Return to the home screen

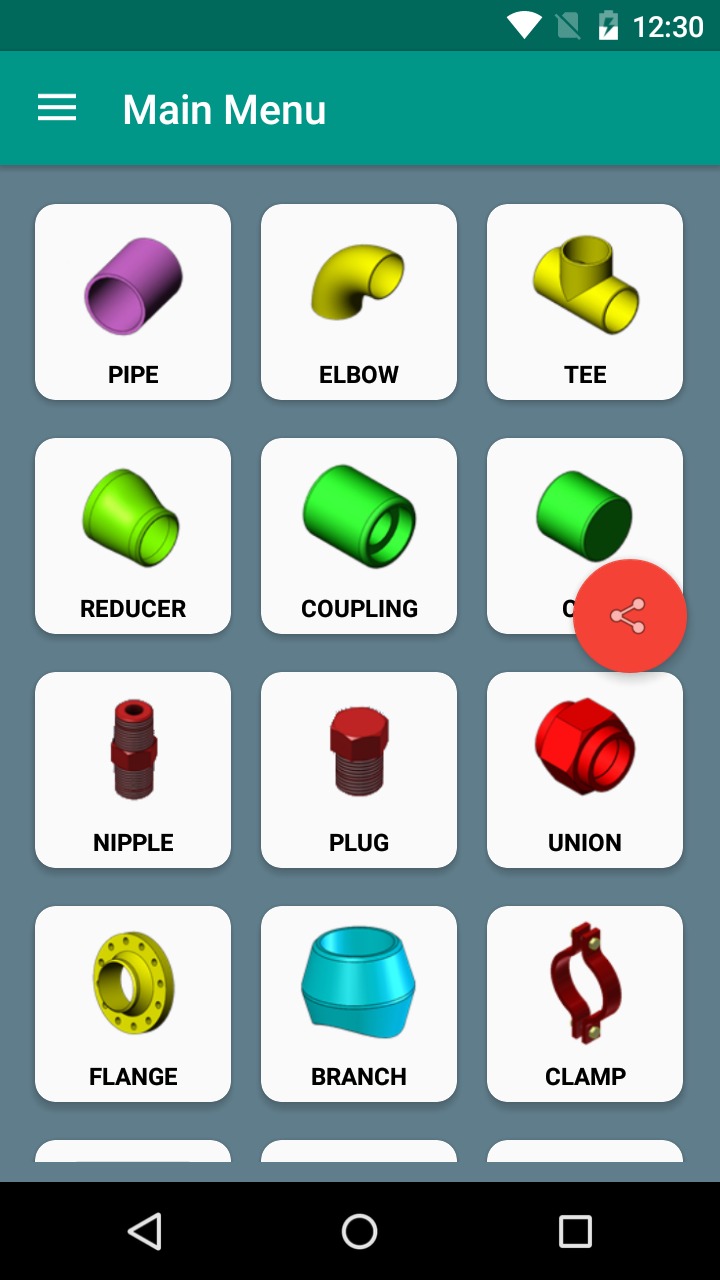click(x=359, y=1231)
